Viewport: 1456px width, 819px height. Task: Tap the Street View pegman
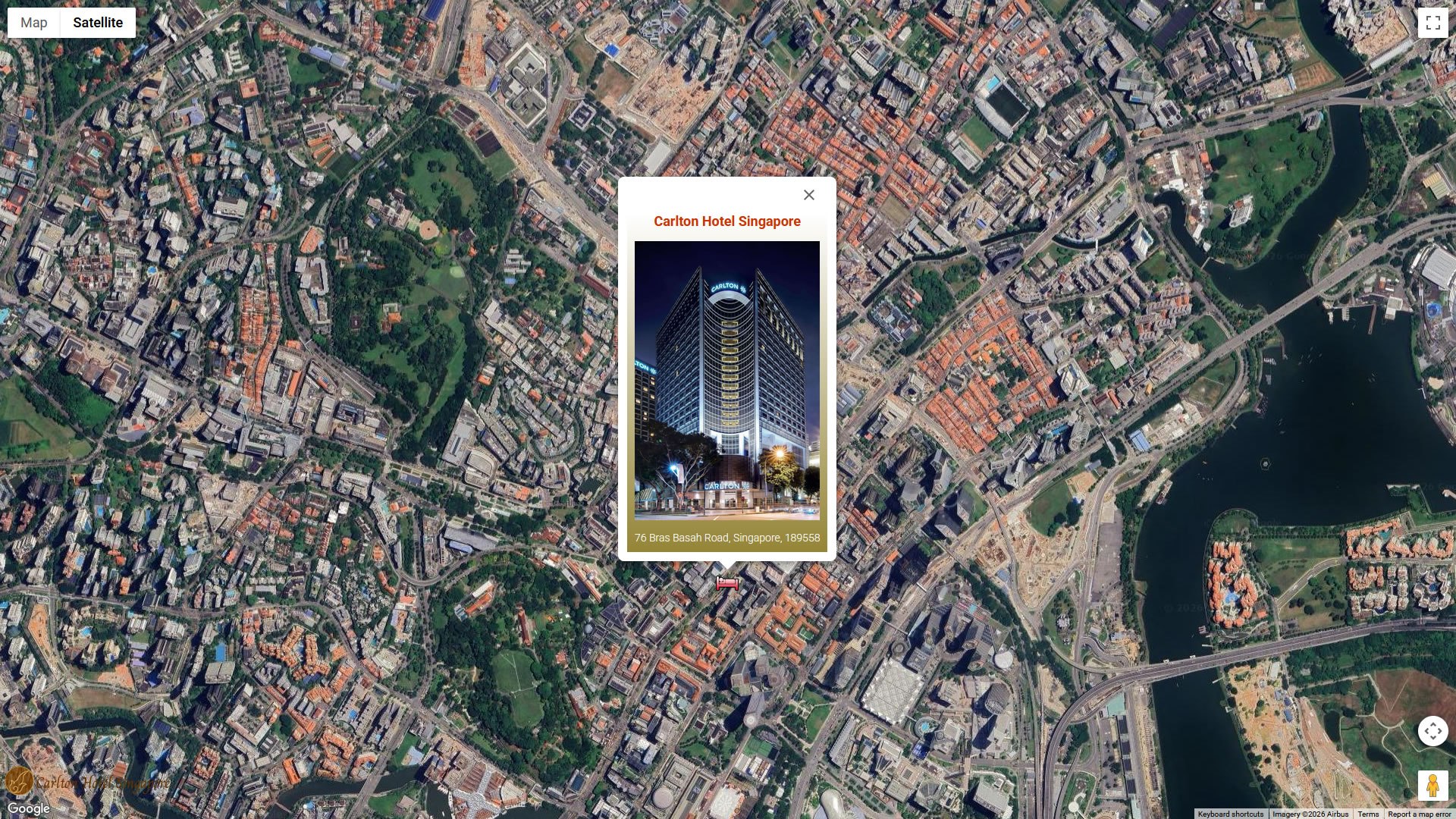(1432, 786)
